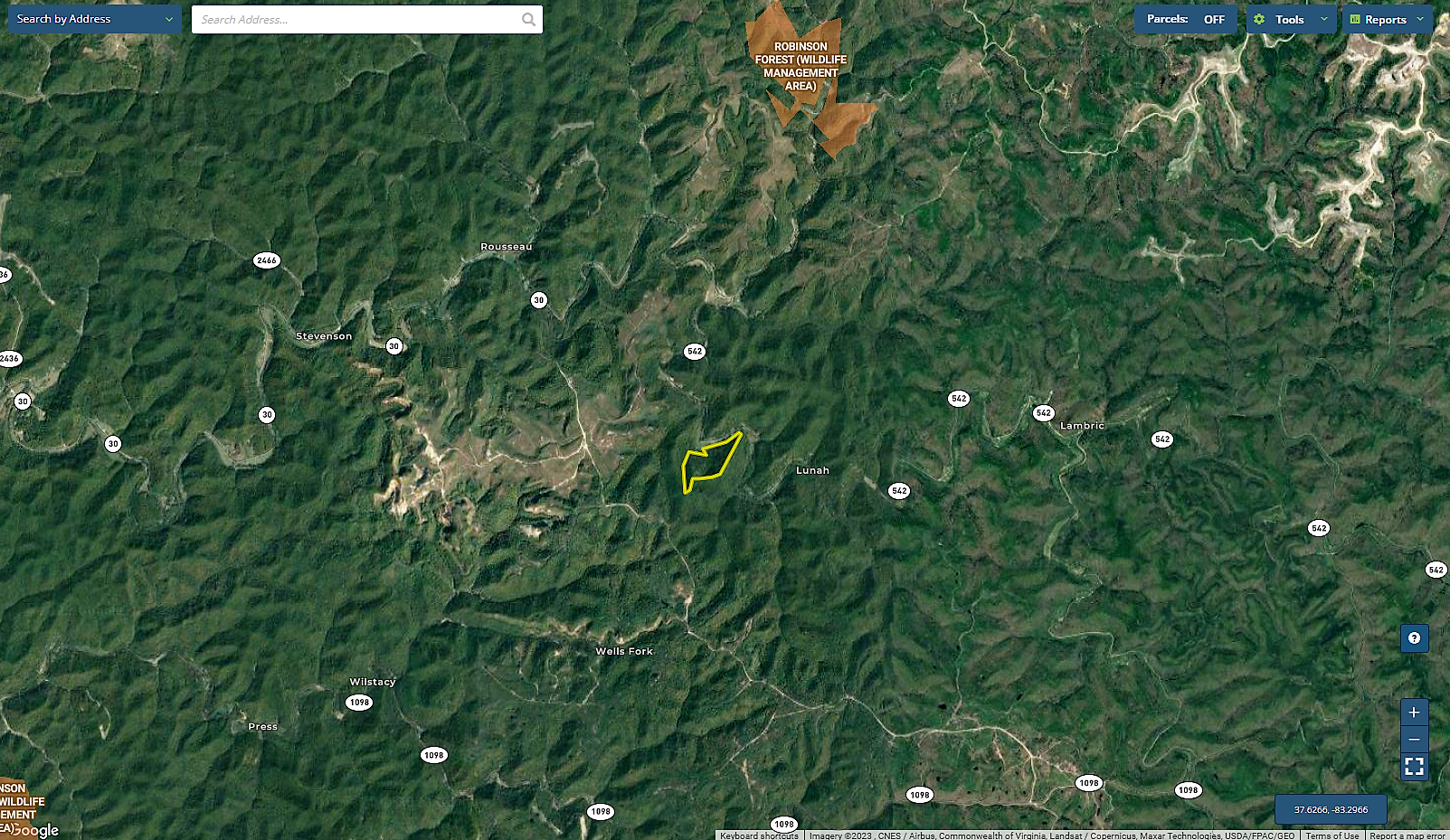Expand the Tools menu
The width and height of the screenshot is (1450, 840).
(1291, 19)
